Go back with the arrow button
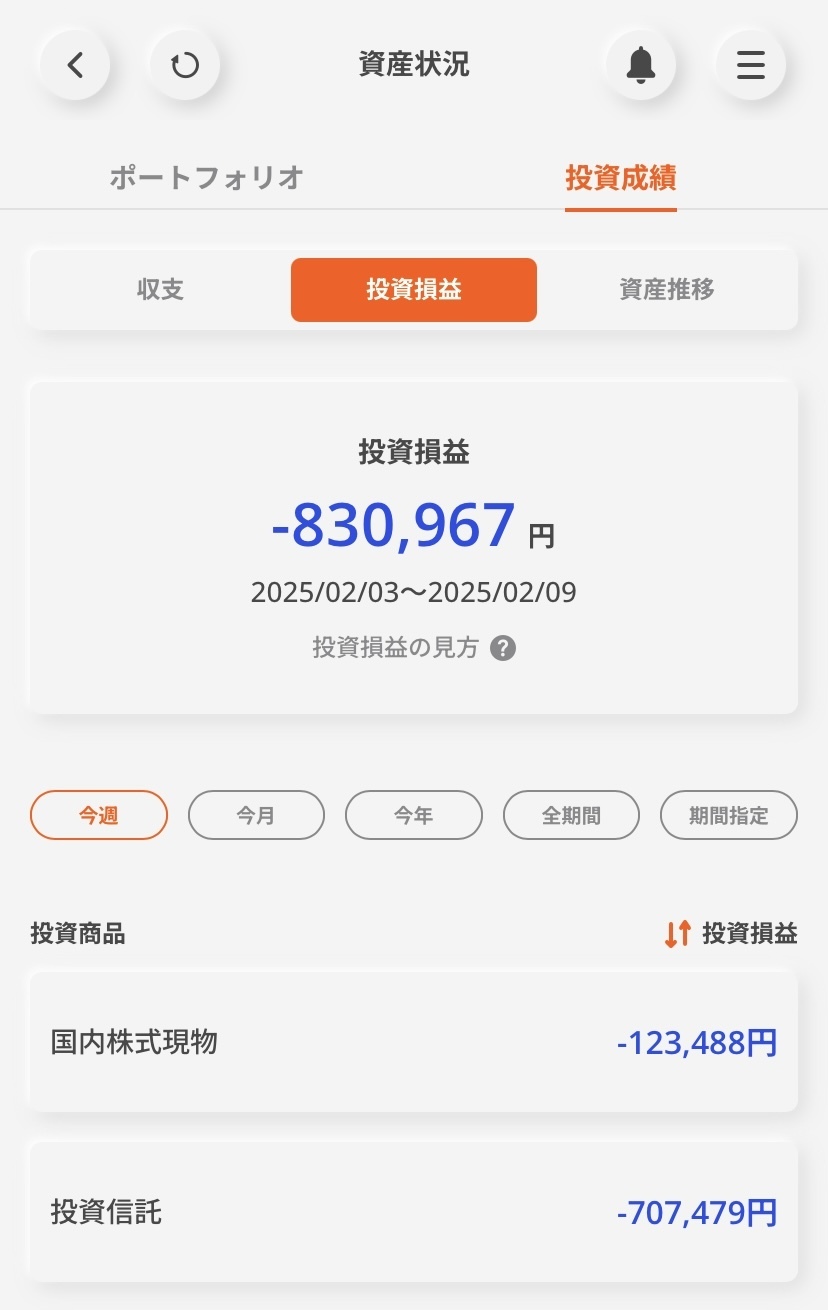Viewport: 828px width, 1310px height. (75, 65)
